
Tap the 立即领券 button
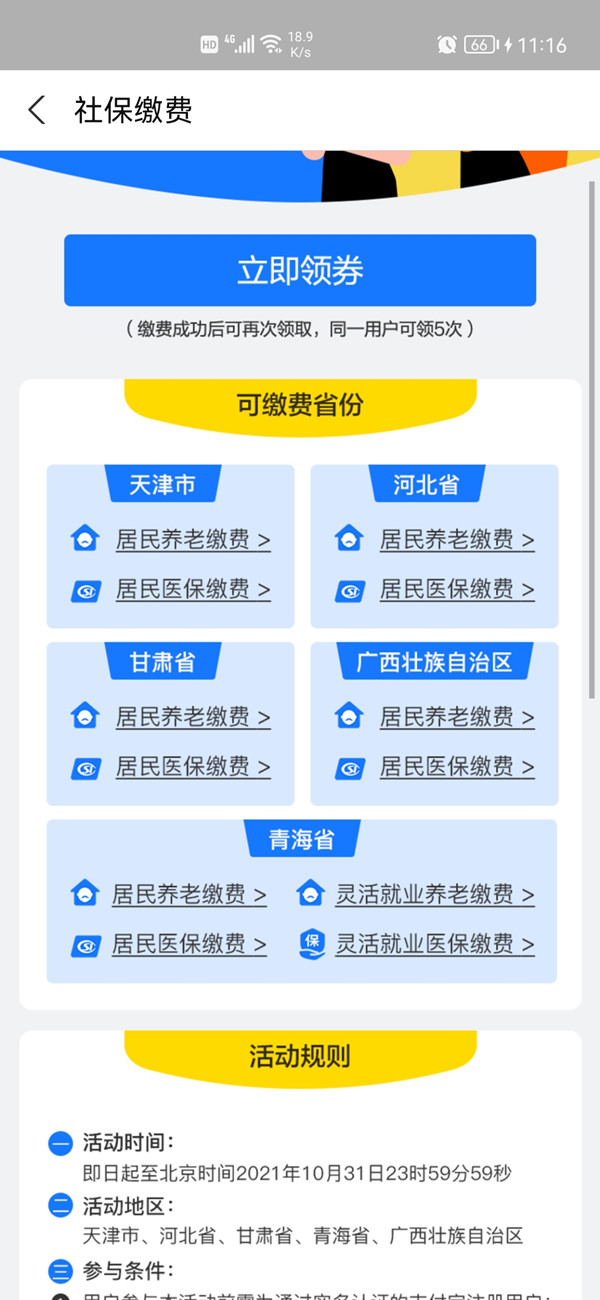point(300,270)
